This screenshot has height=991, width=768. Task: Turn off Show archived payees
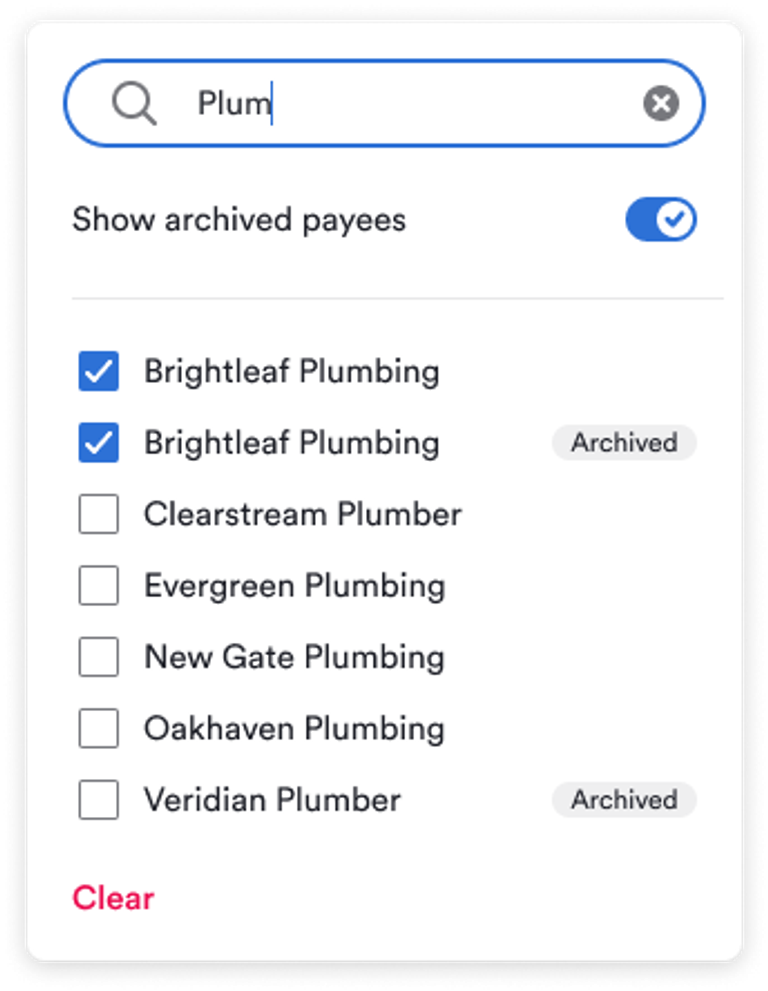pos(660,220)
